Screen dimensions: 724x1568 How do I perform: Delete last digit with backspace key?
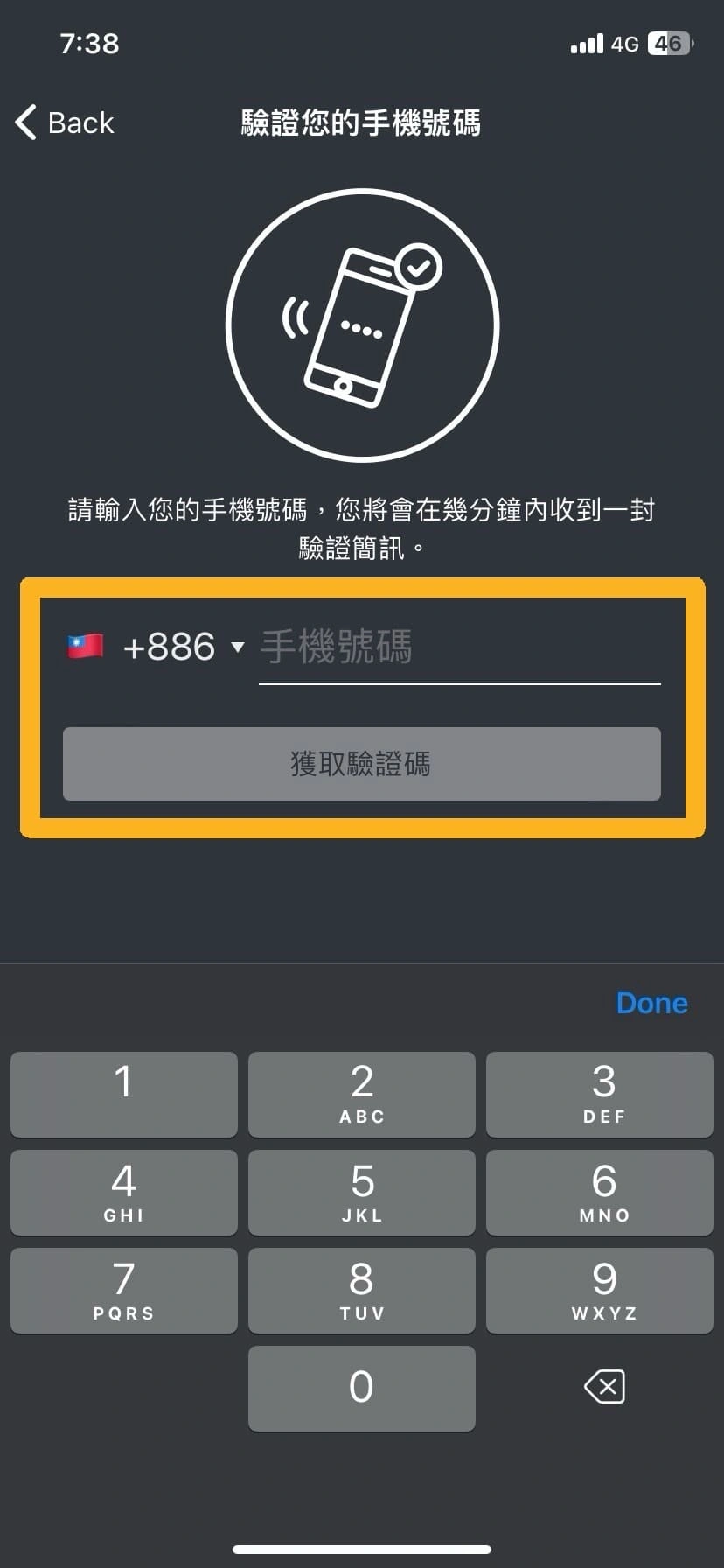(603, 1387)
